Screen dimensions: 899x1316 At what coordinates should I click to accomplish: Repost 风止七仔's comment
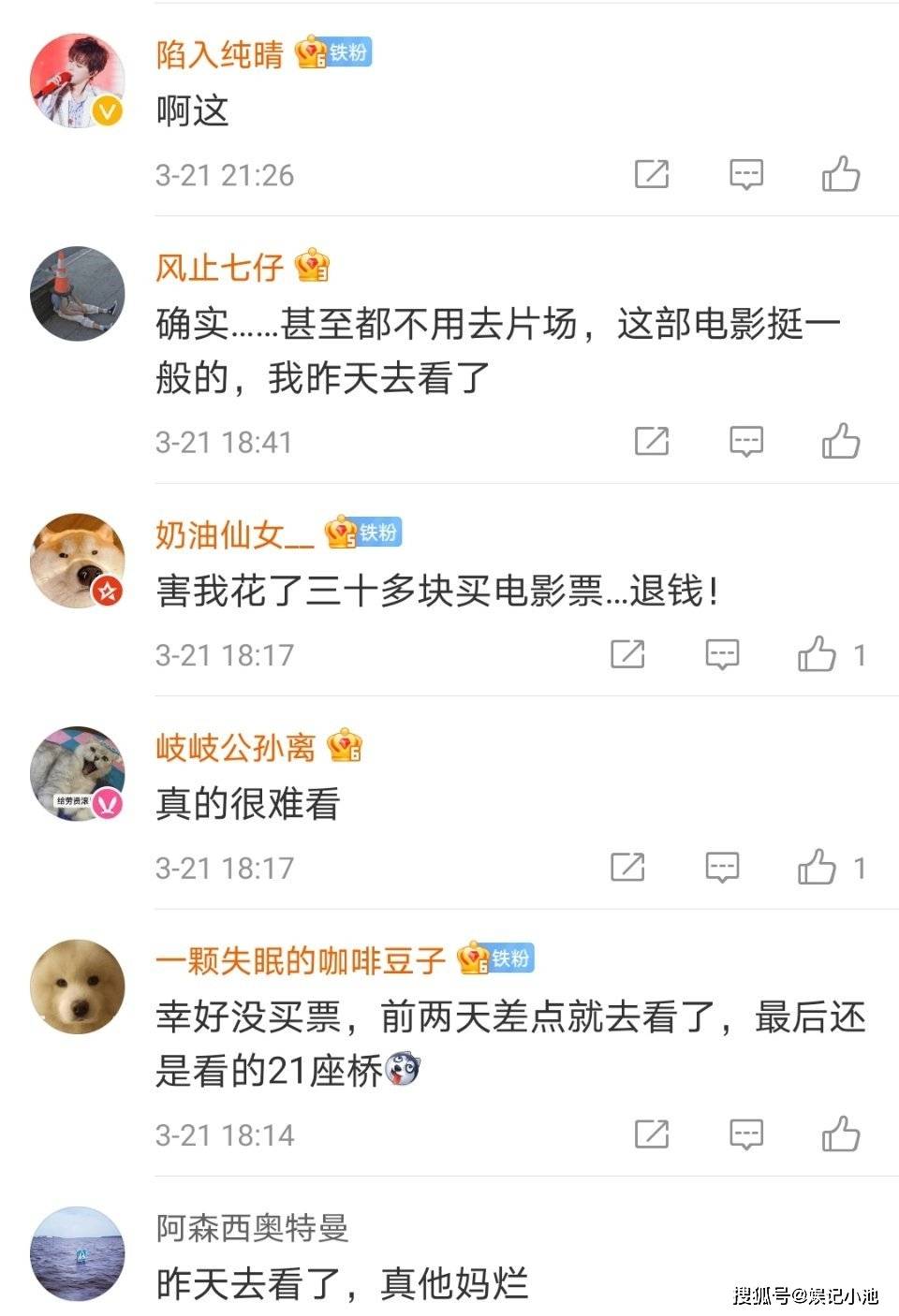pyautogui.click(x=651, y=441)
